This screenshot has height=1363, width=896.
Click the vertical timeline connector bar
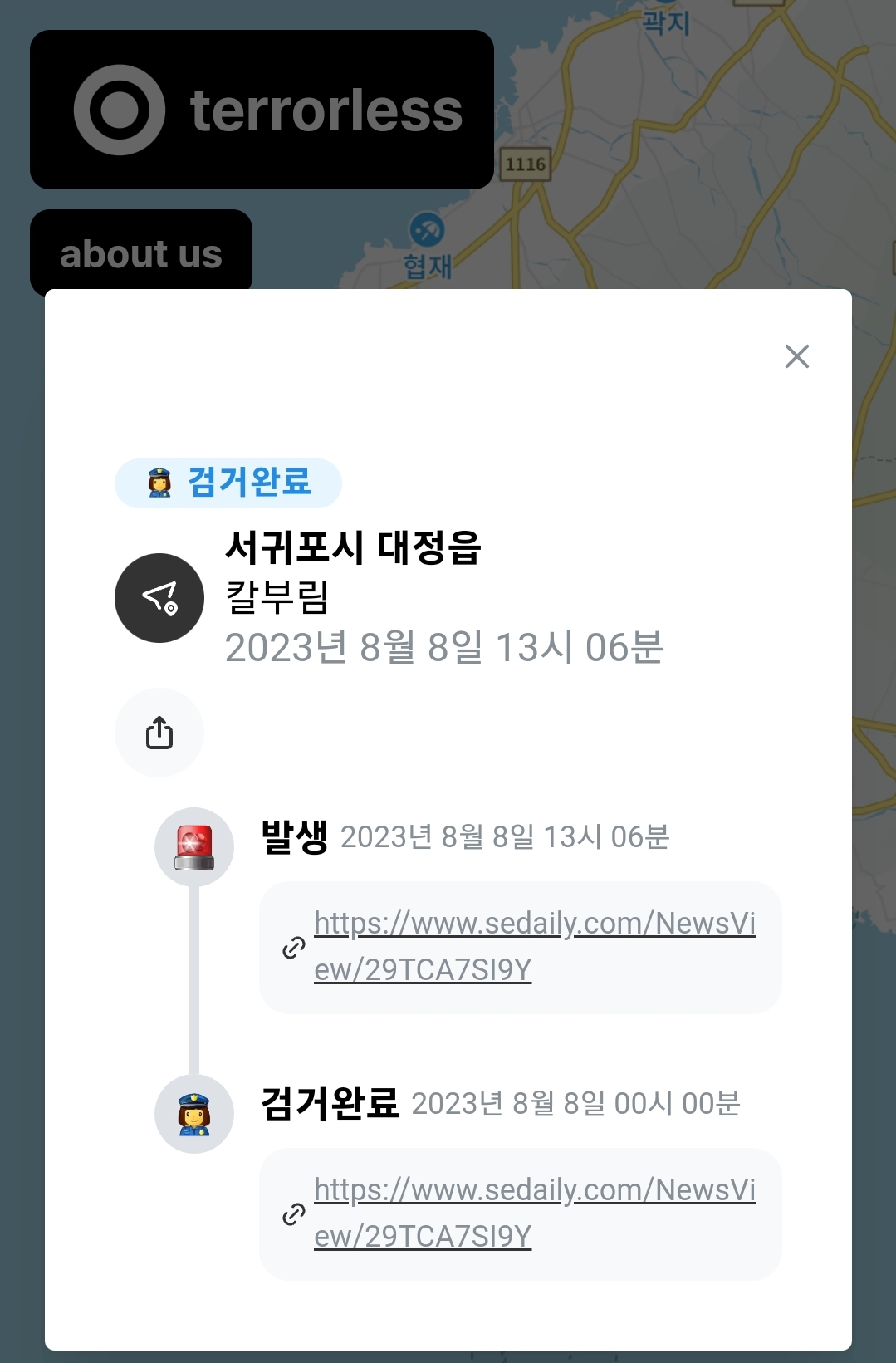(x=193, y=980)
